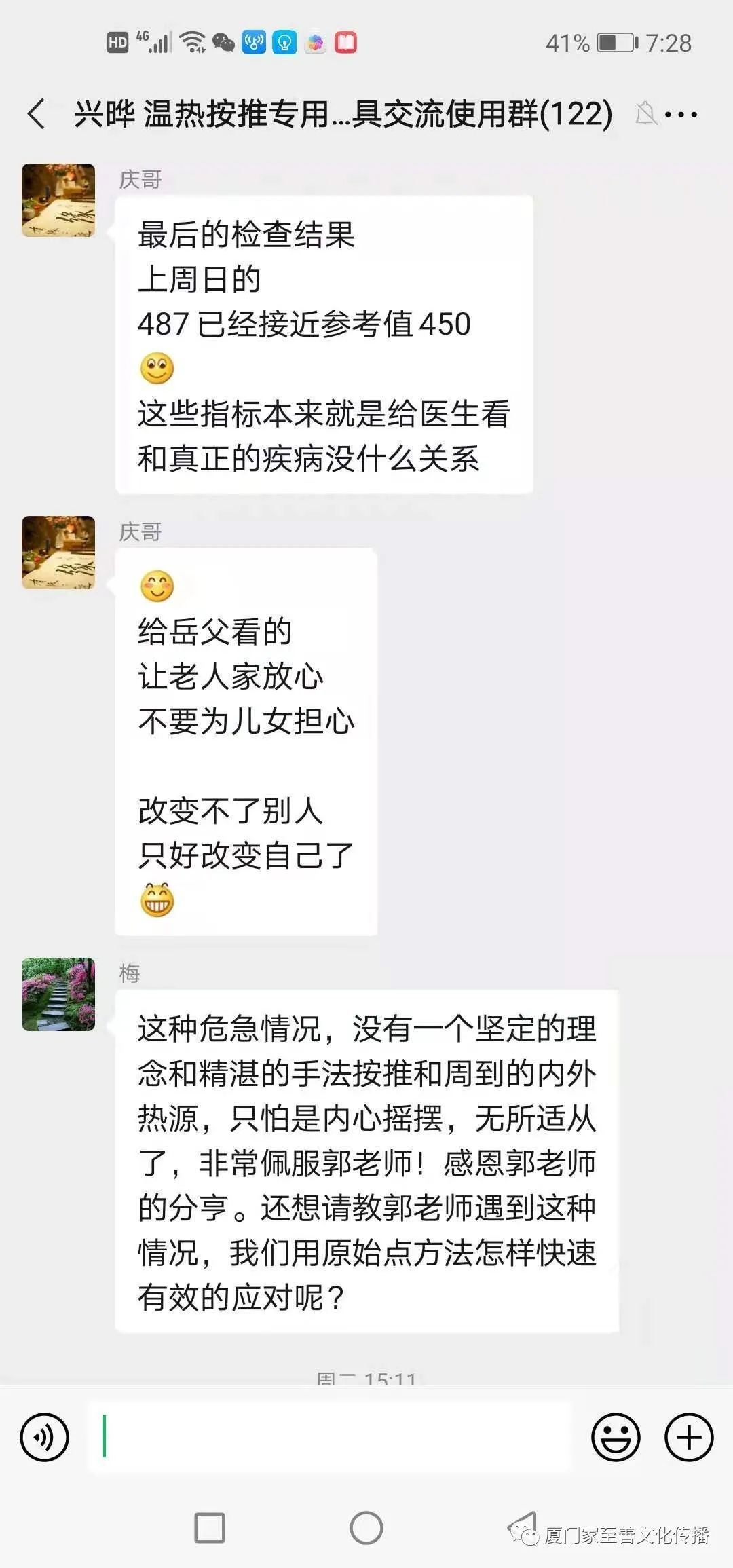Open the system recent apps button
Screen dimensions: 733x1568
tap(210, 1528)
